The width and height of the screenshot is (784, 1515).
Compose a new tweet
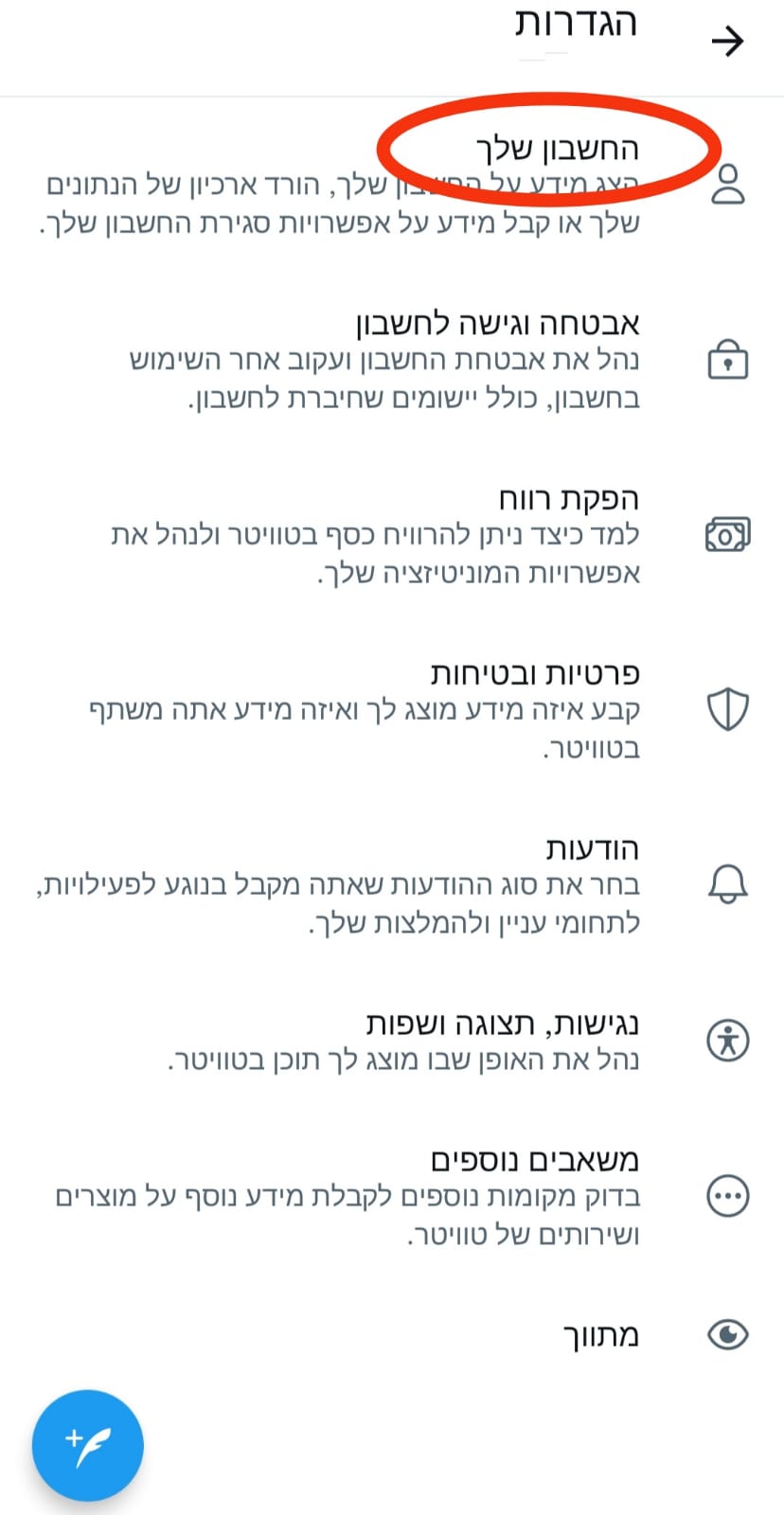[87, 1446]
